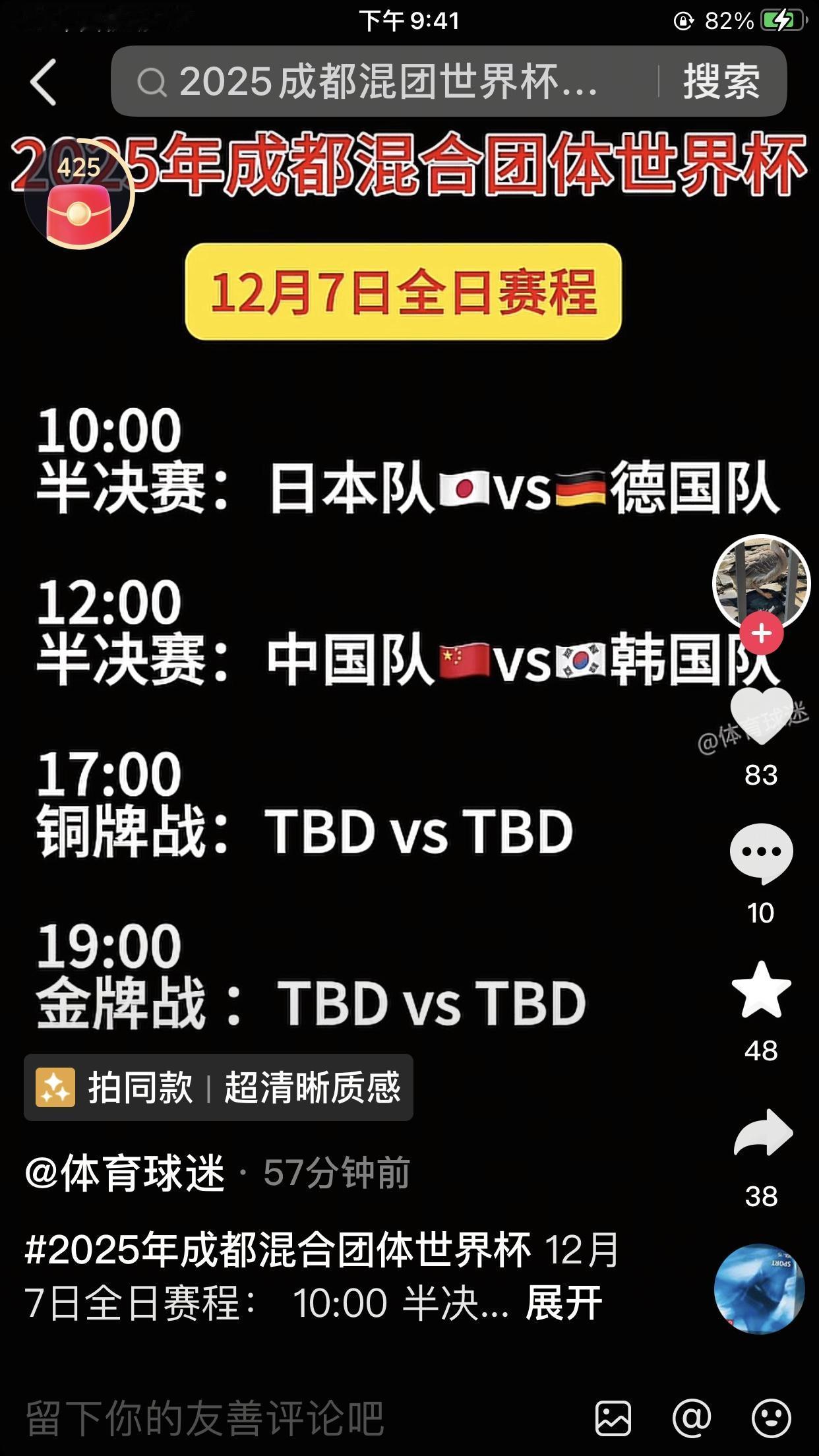This screenshot has height=1456, width=819.
Task: Add this post to favorites with the star
Action: pyautogui.click(x=761, y=989)
